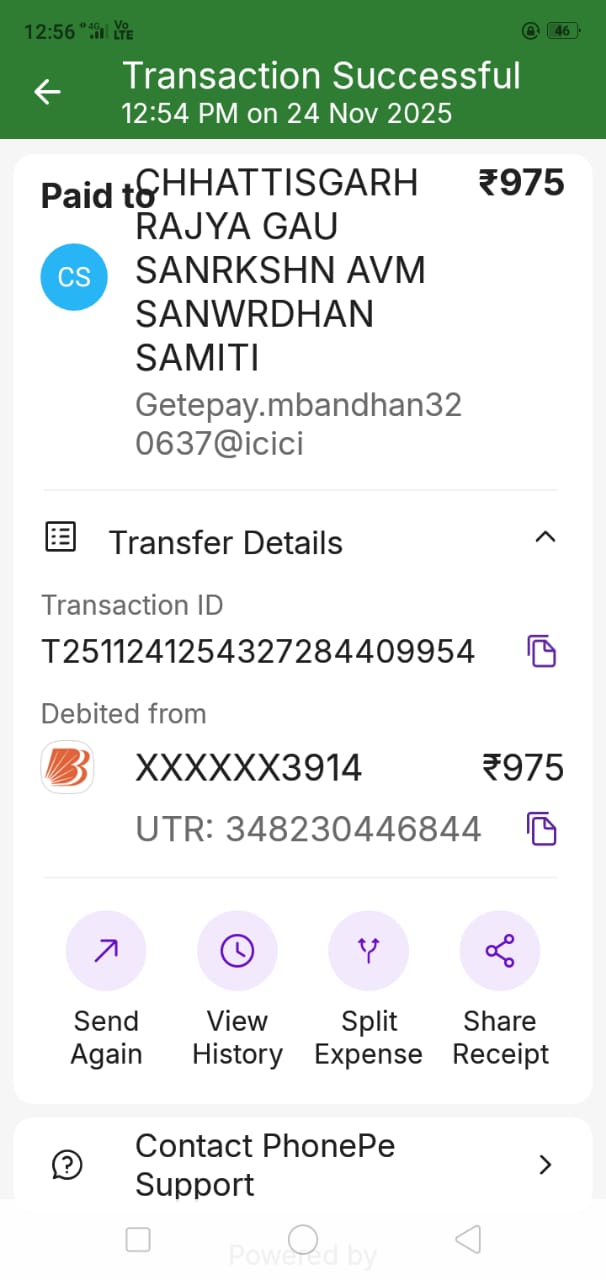Copy the UTR number
606x1280 pixels.
tap(542, 829)
